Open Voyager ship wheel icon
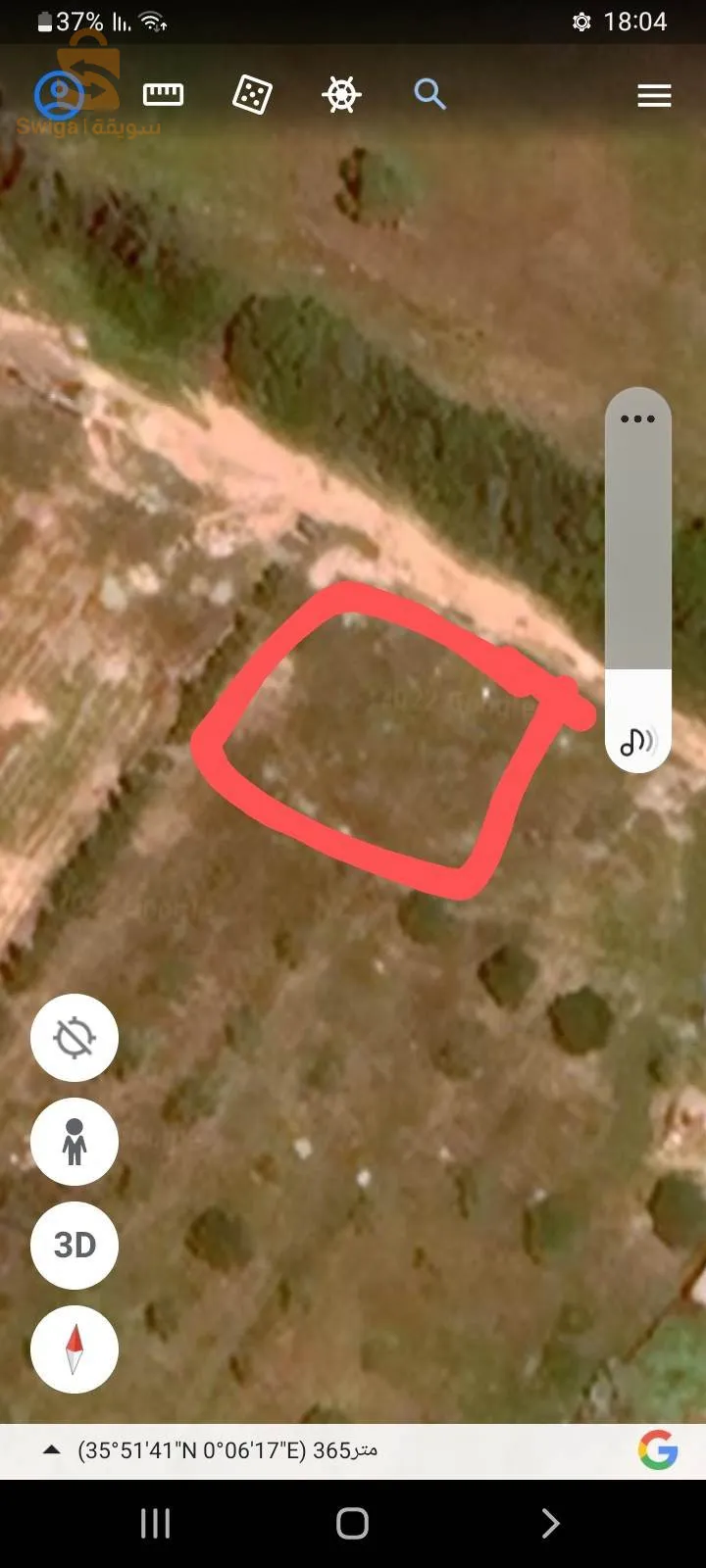Image resolution: width=706 pixels, height=1568 pixels. tap(341, 95)
